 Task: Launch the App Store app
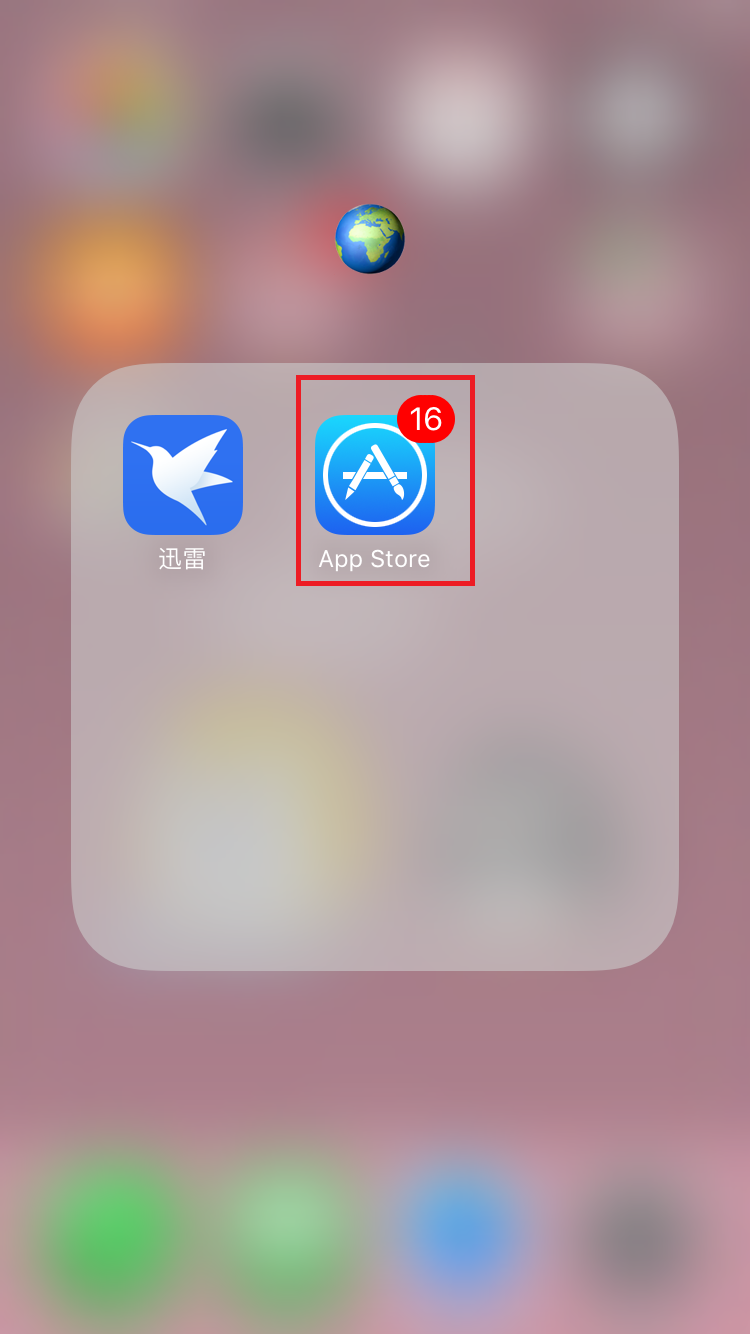tap(374, 476)
